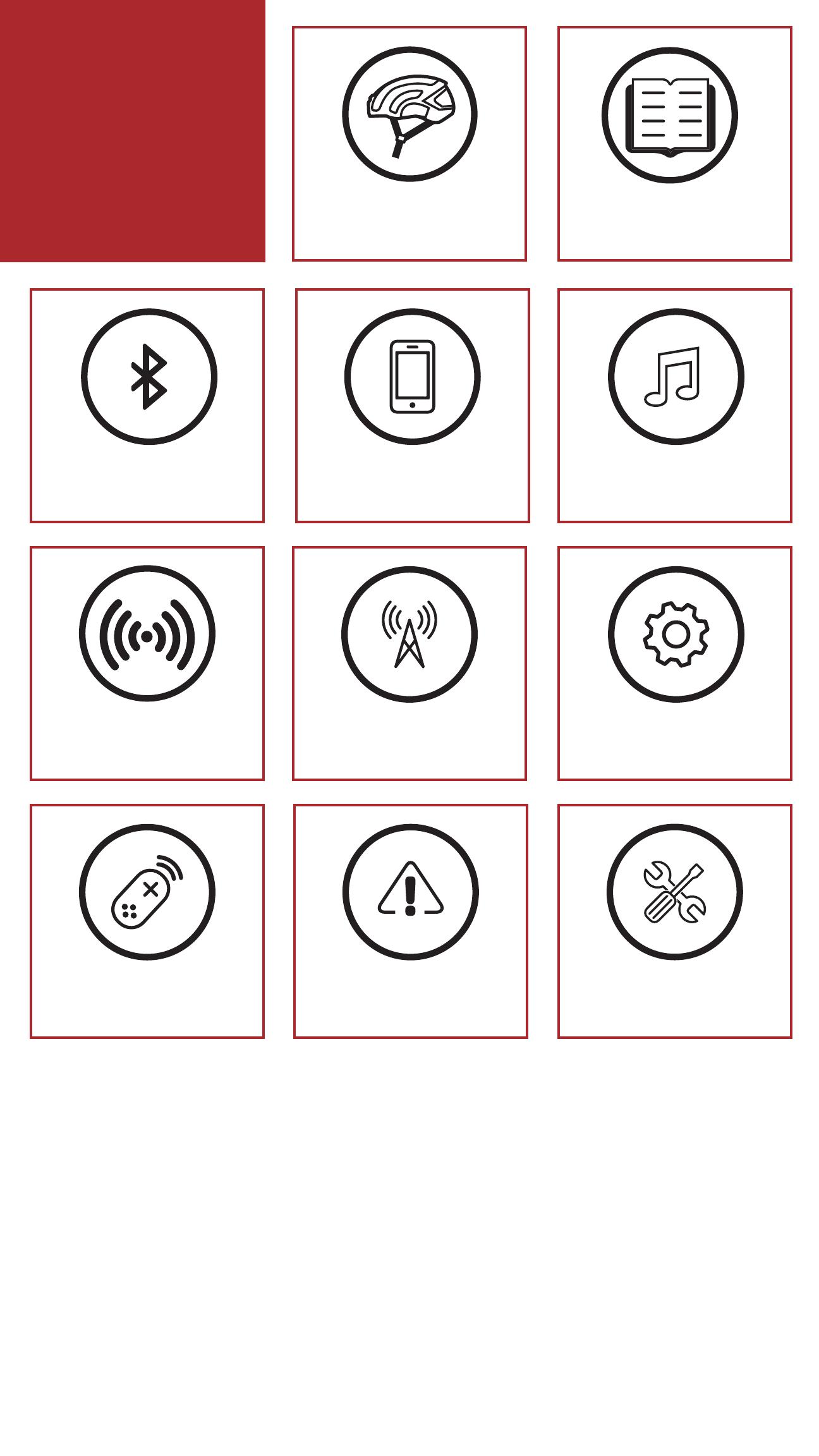Open the helmet icon tile
This screenshot has height=1456, width=819.
[409, 143]
